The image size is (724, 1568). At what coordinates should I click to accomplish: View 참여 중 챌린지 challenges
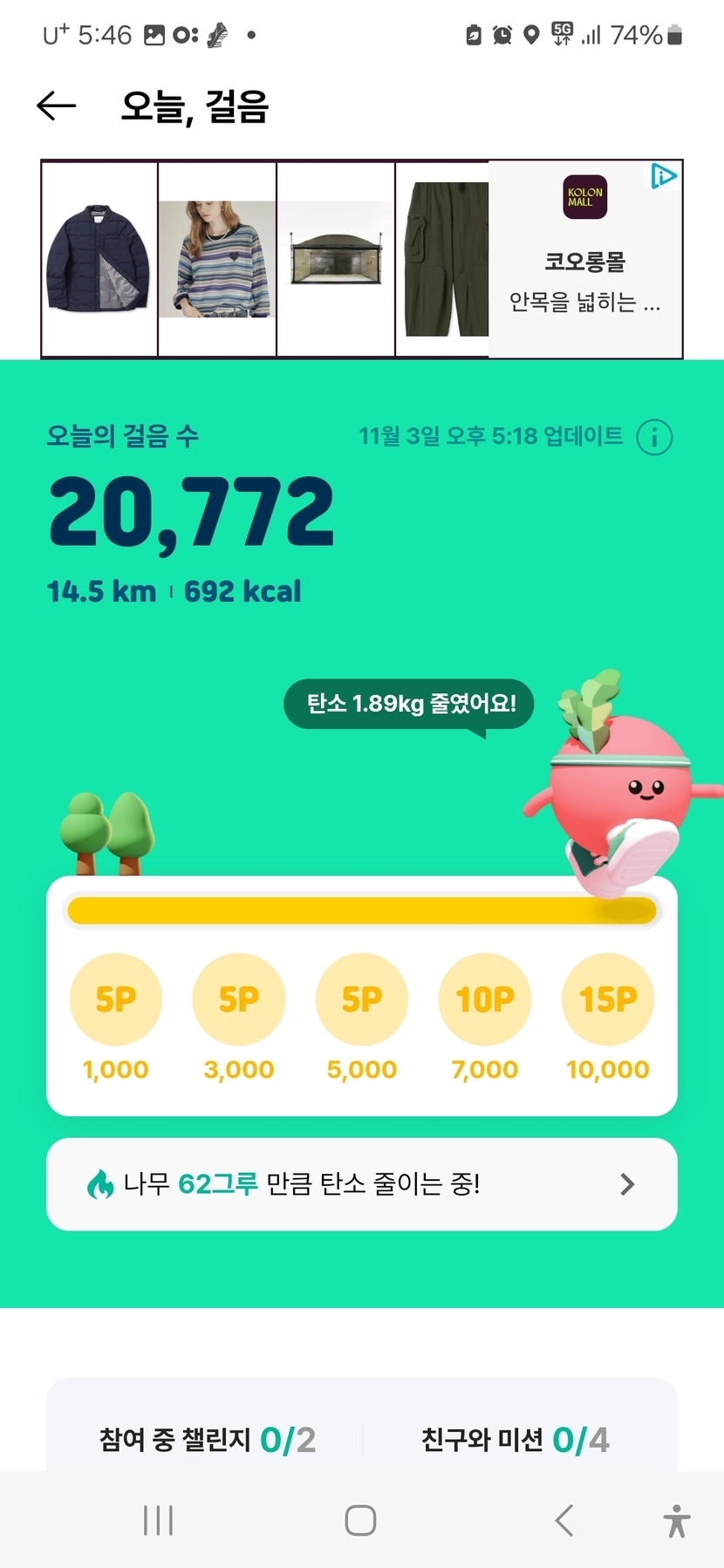pyautogui.click(x=208, y=1439)
